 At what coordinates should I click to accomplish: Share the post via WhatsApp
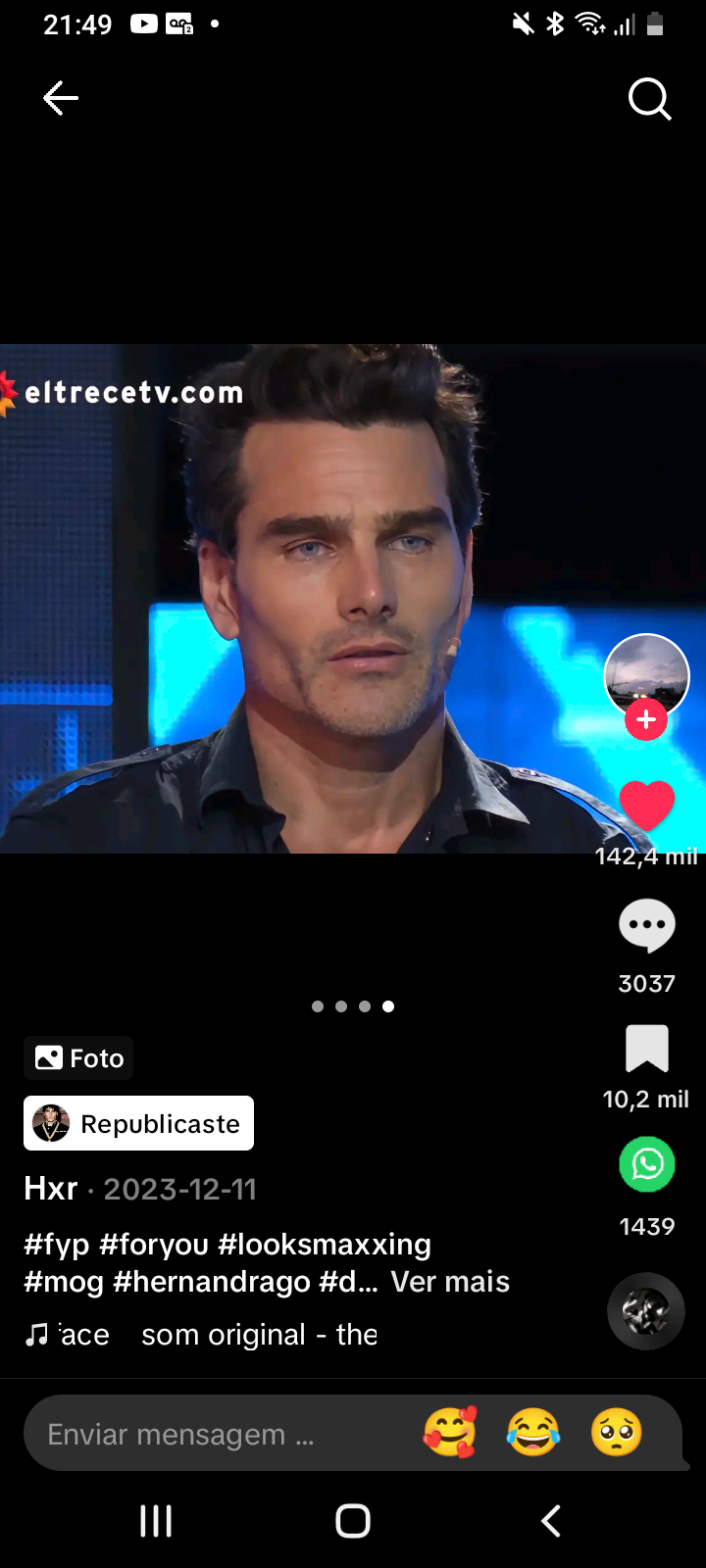pos(647,1164)
